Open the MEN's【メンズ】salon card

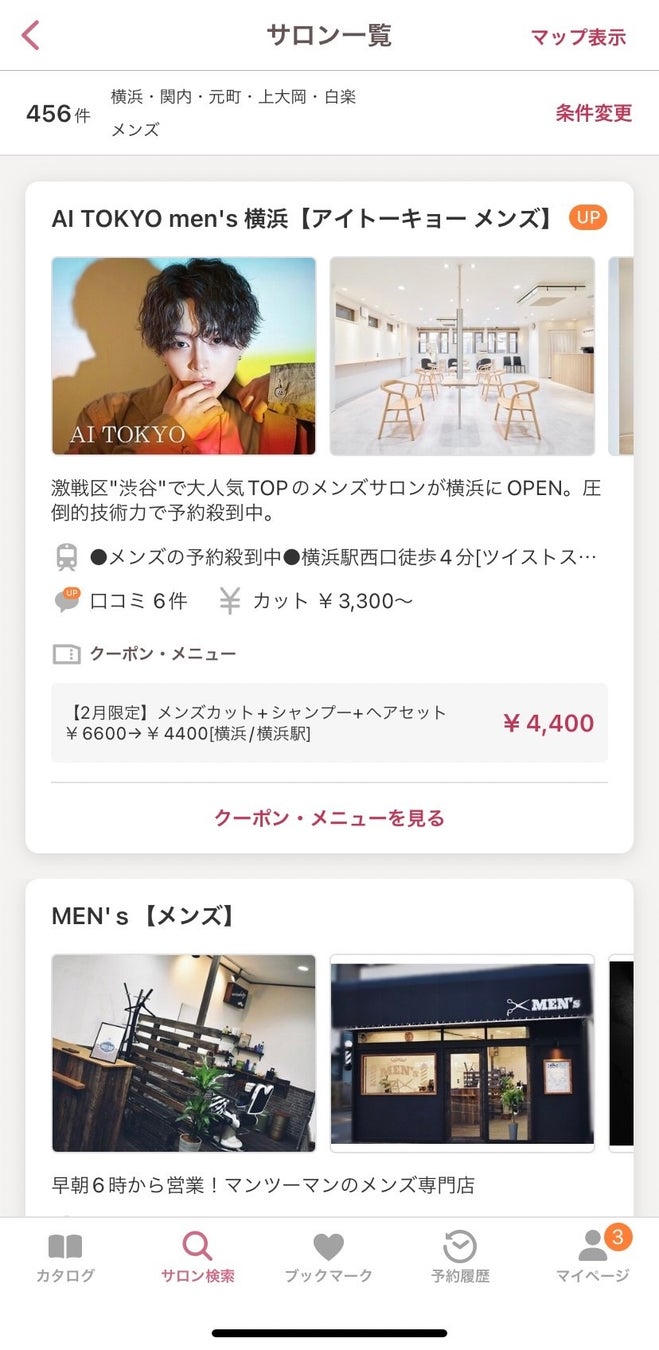click(x=143, y=916)
